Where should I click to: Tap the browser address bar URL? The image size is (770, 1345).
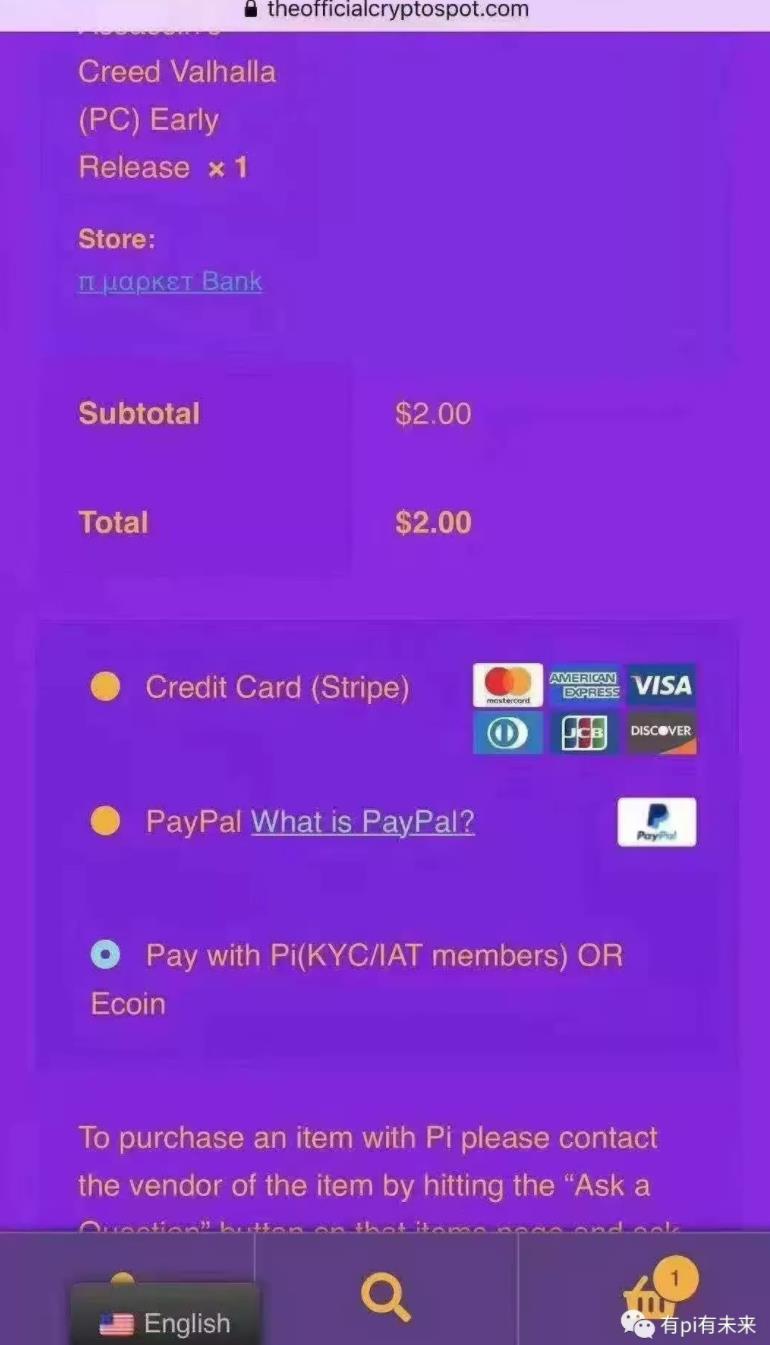[397, 11]
